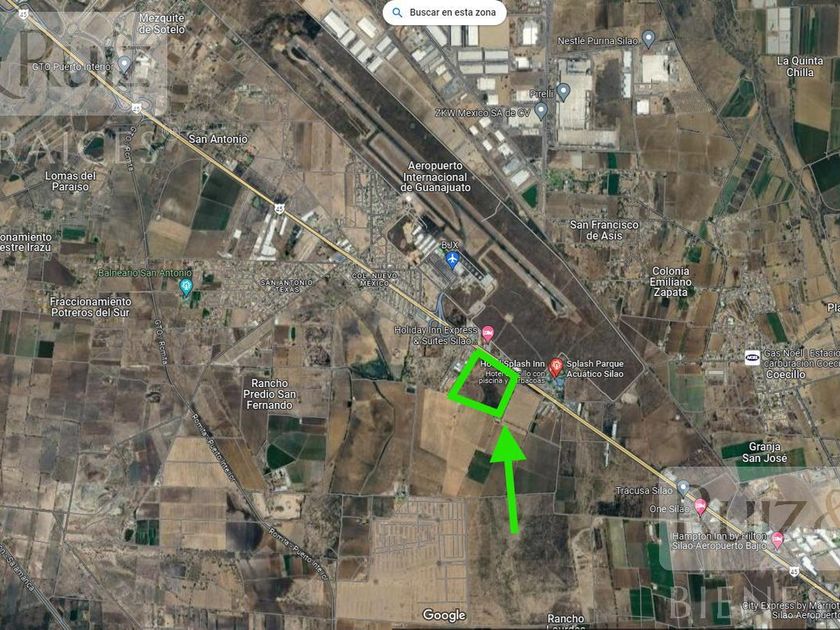Select the Holiday Inn Express hotel pin
The width and height of the screenshot is (840, 630).
[x=488, y=334]
